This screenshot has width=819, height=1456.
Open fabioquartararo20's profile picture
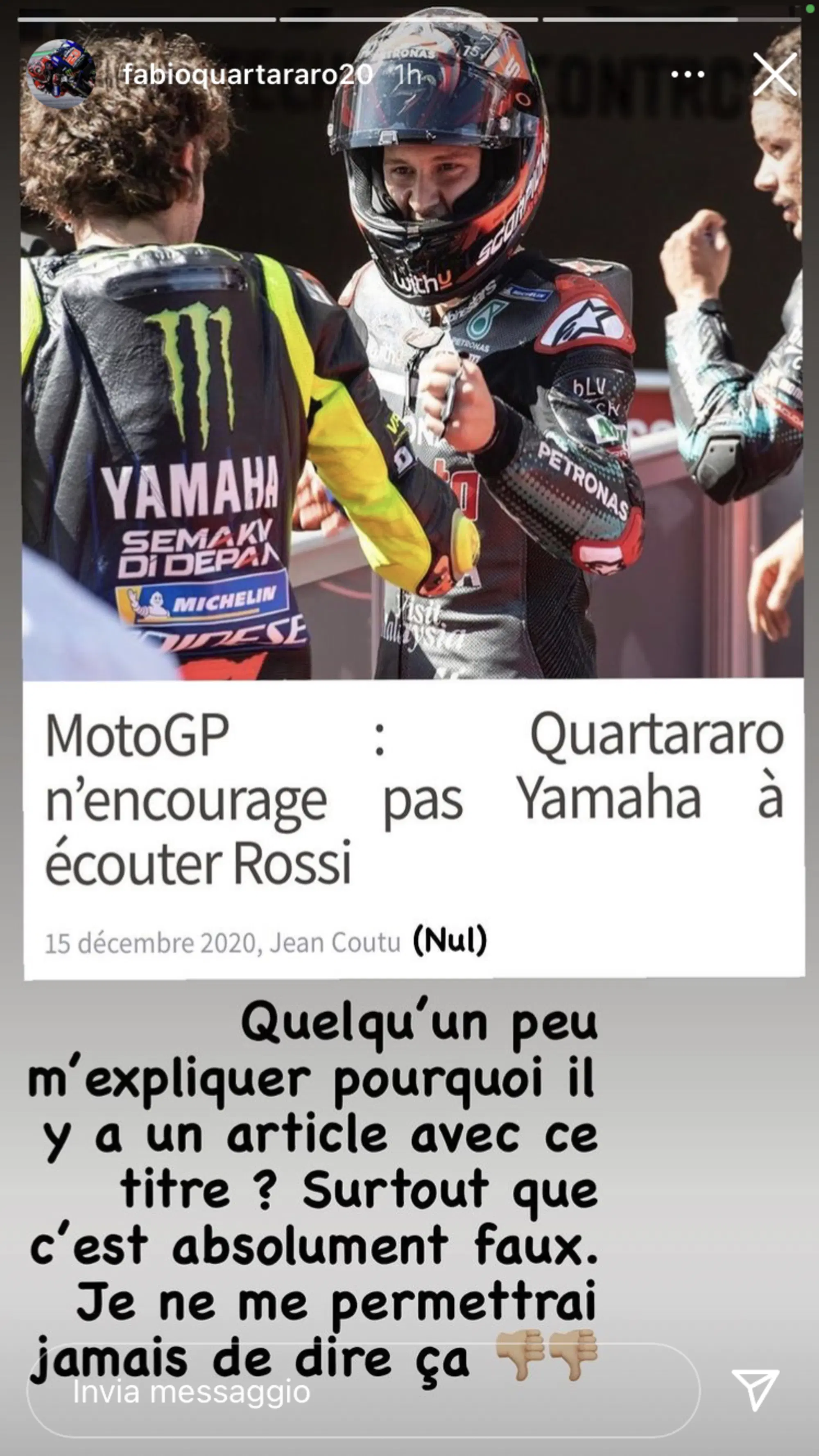(x=61, y=74)
